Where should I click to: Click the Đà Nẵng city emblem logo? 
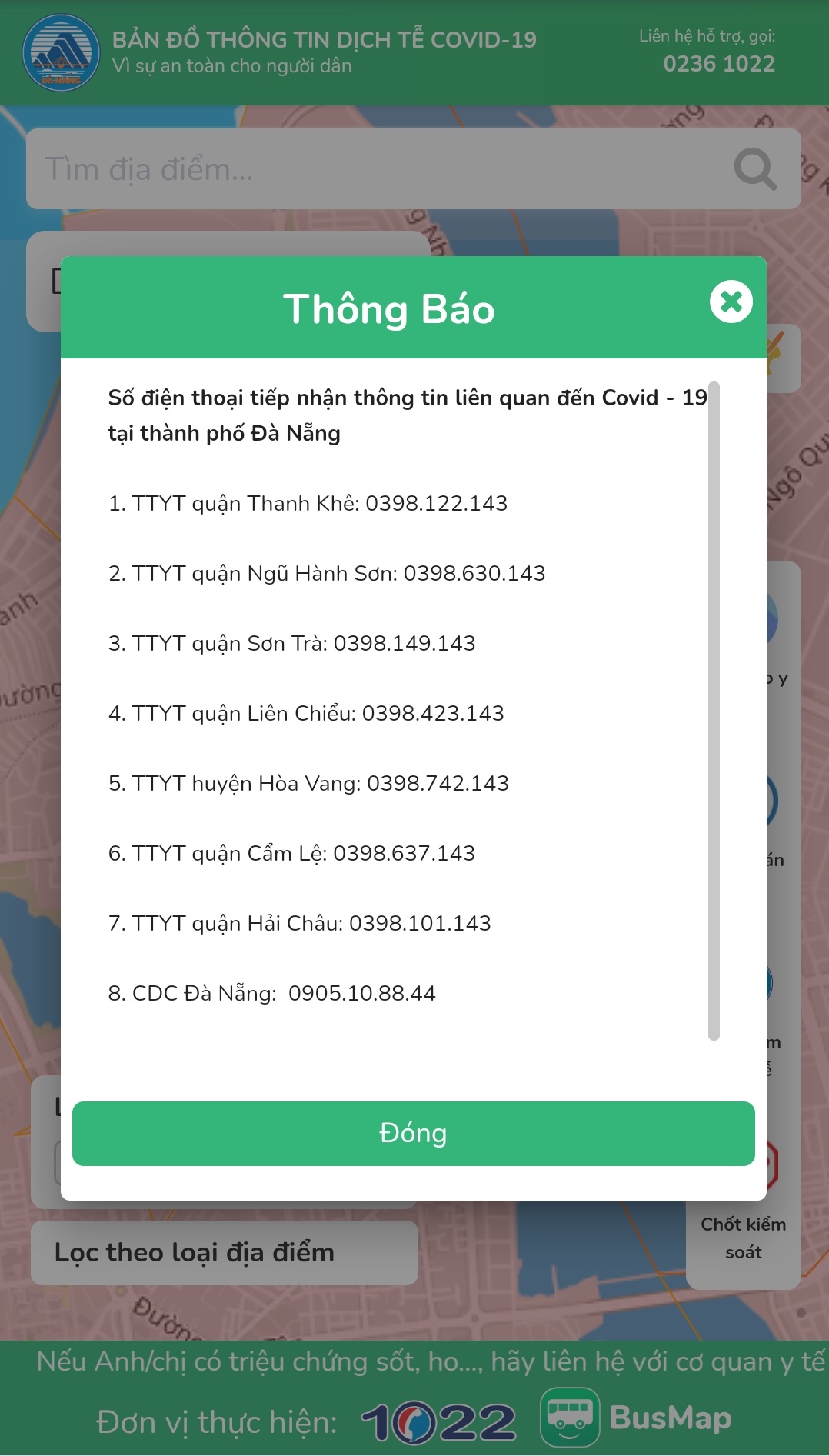point(60,53)
